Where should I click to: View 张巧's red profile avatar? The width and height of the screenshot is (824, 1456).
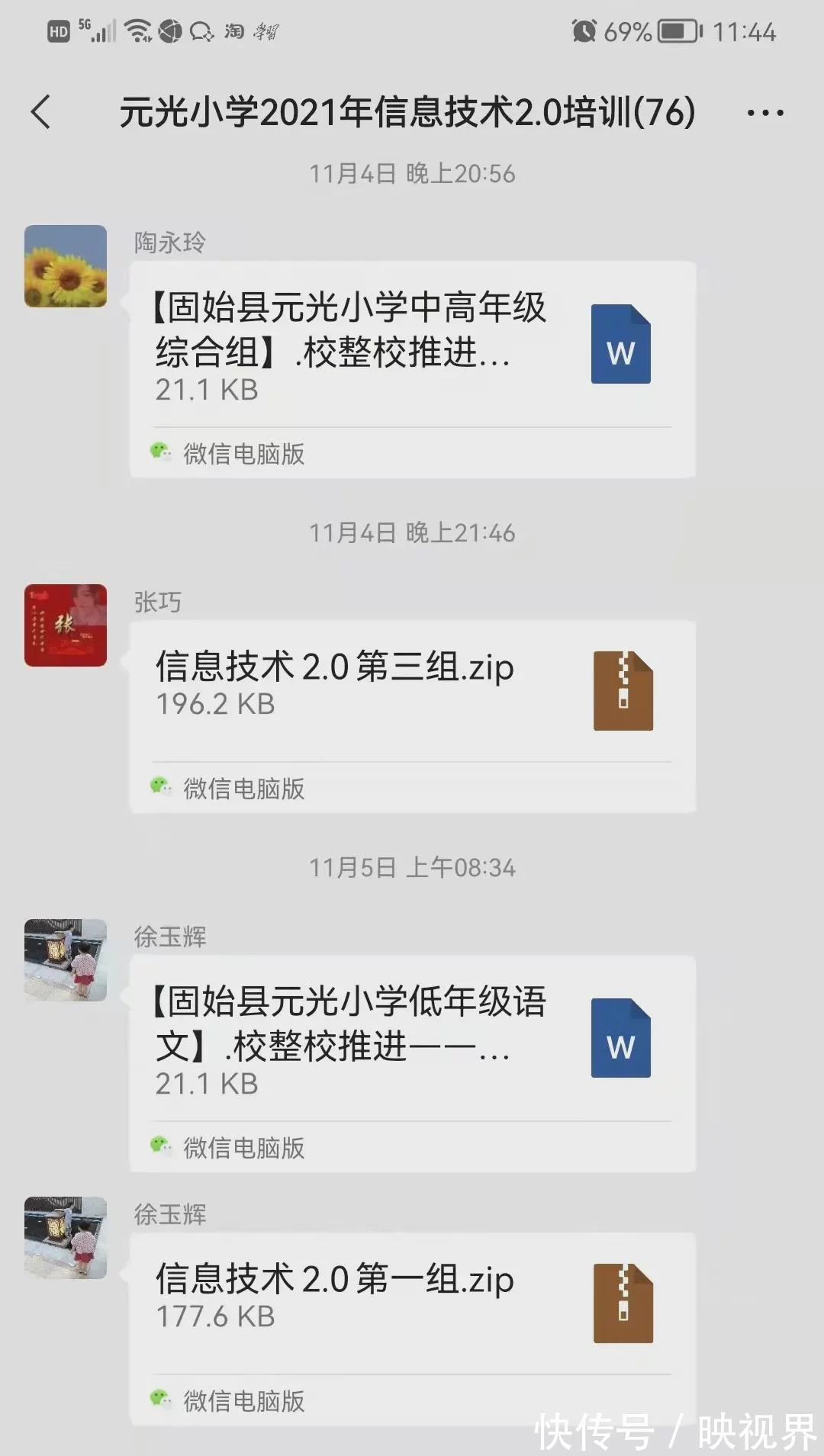(66, 625)
